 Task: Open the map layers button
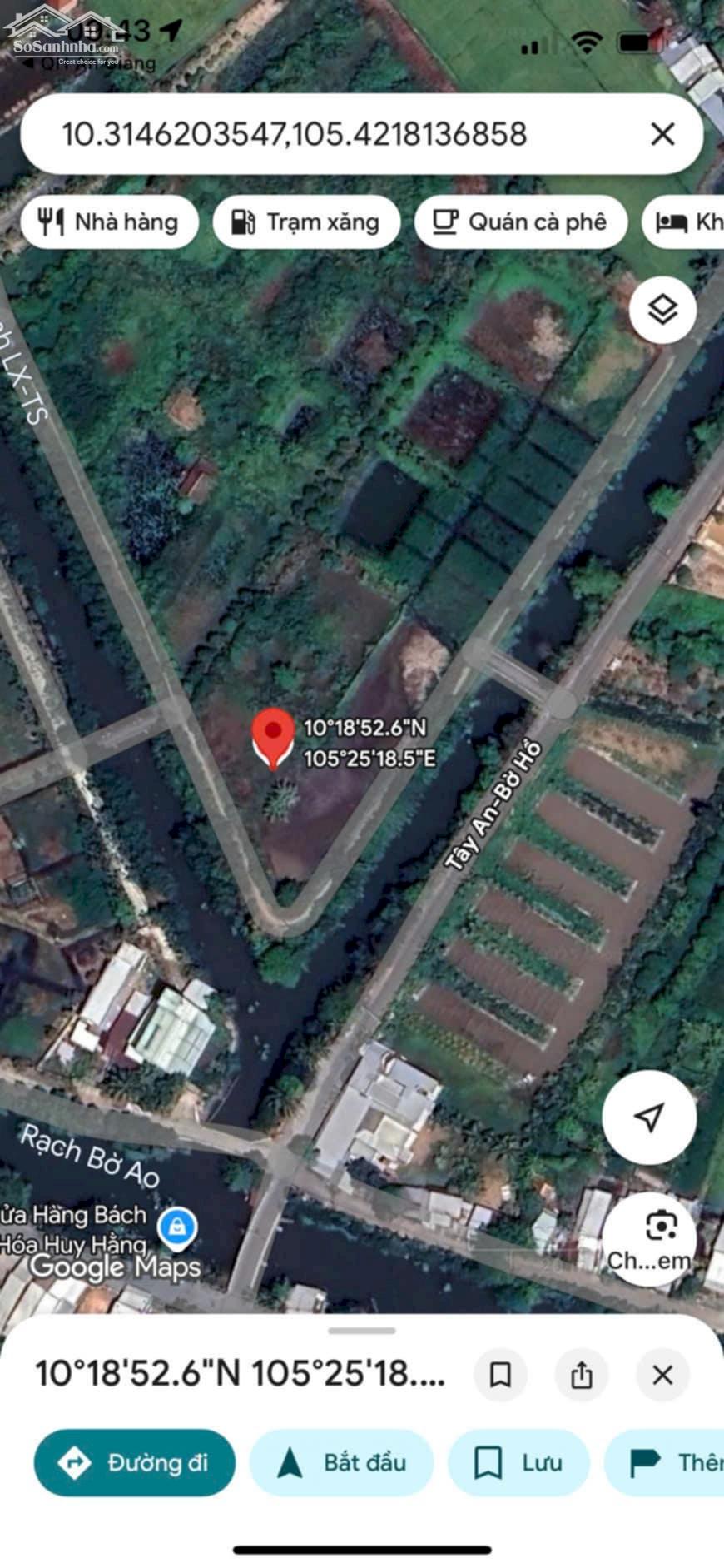(662, 310)
